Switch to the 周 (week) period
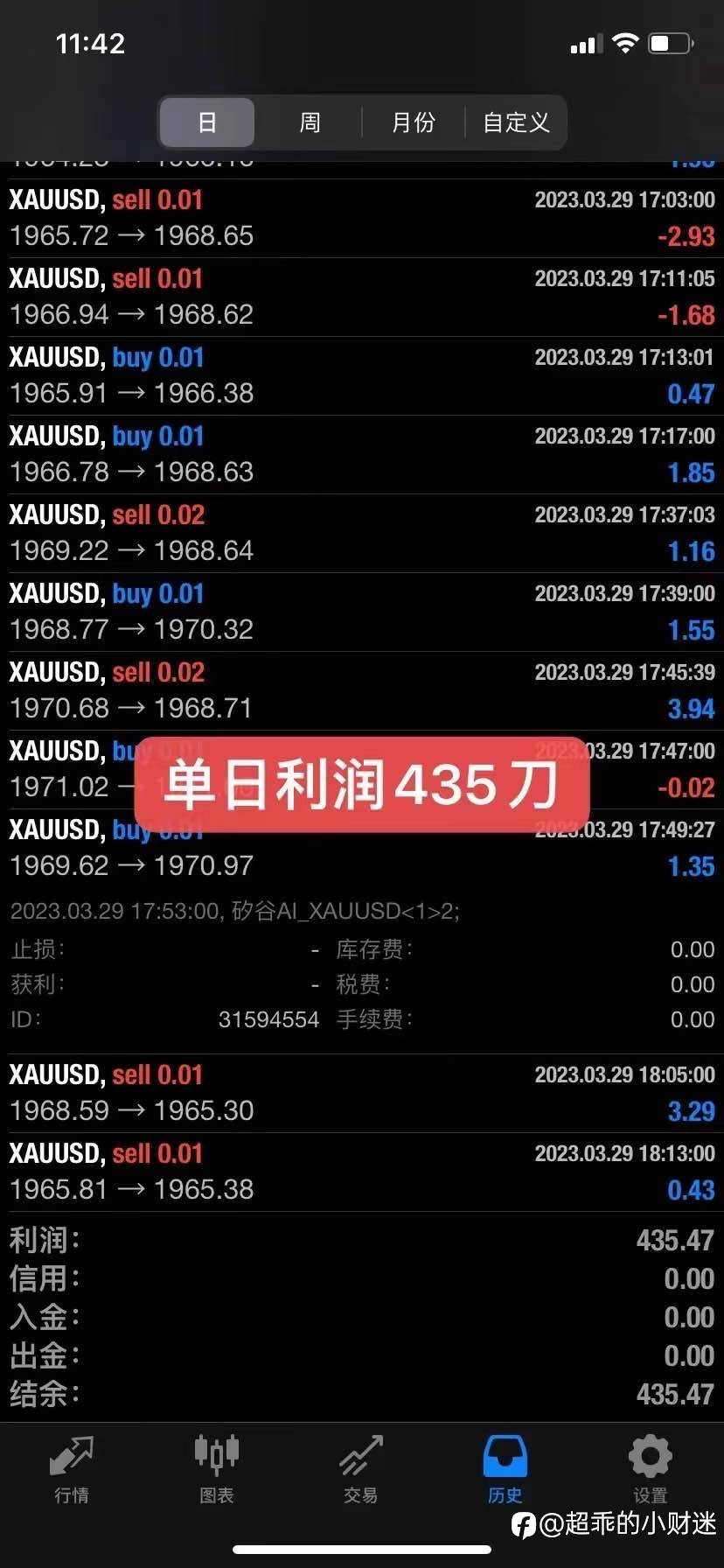The width and height of the screenshot is (724, 1568). (x=310, y=122)
